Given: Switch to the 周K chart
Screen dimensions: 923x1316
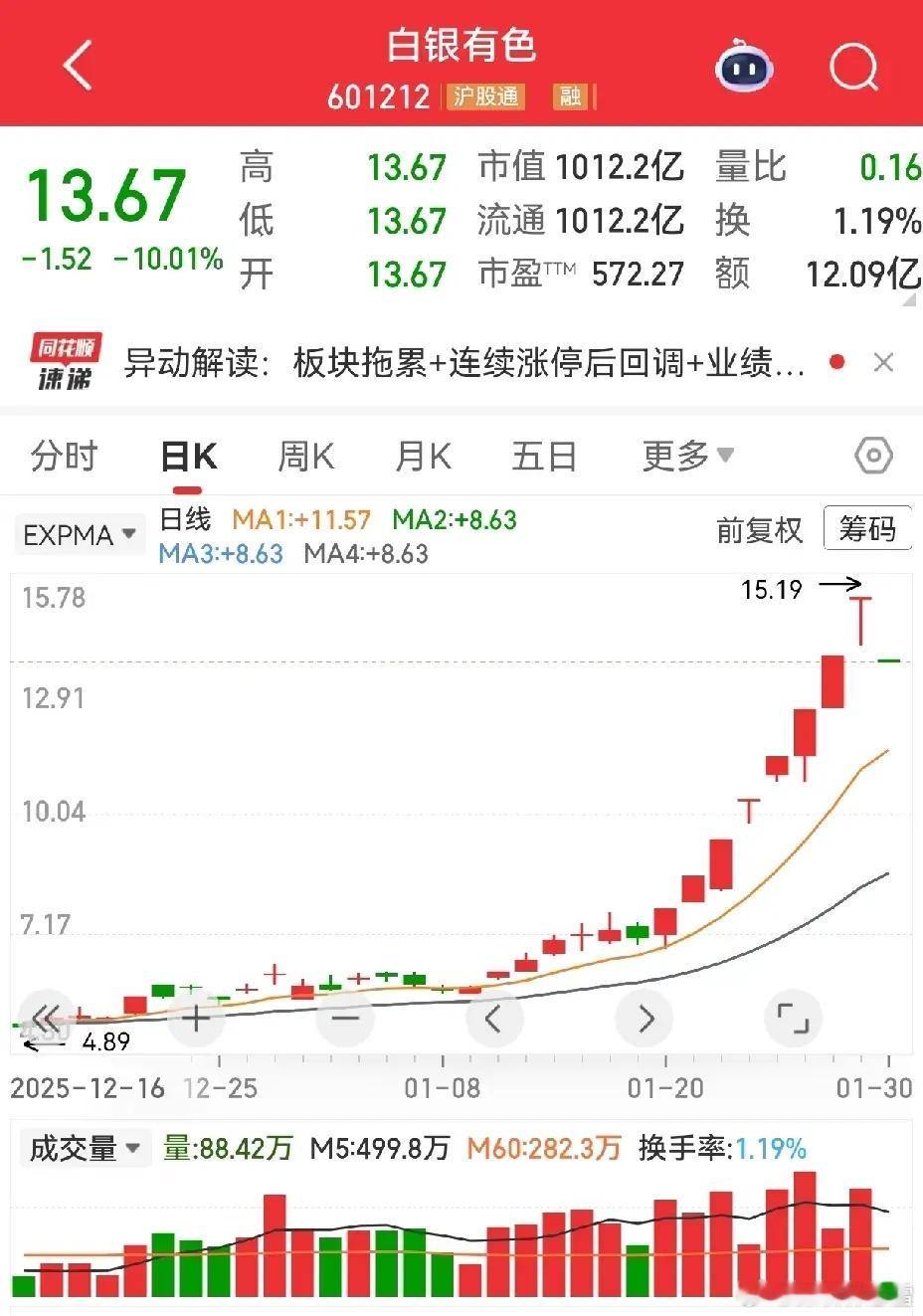Looking at the screenshot, I should click(305, 457).
